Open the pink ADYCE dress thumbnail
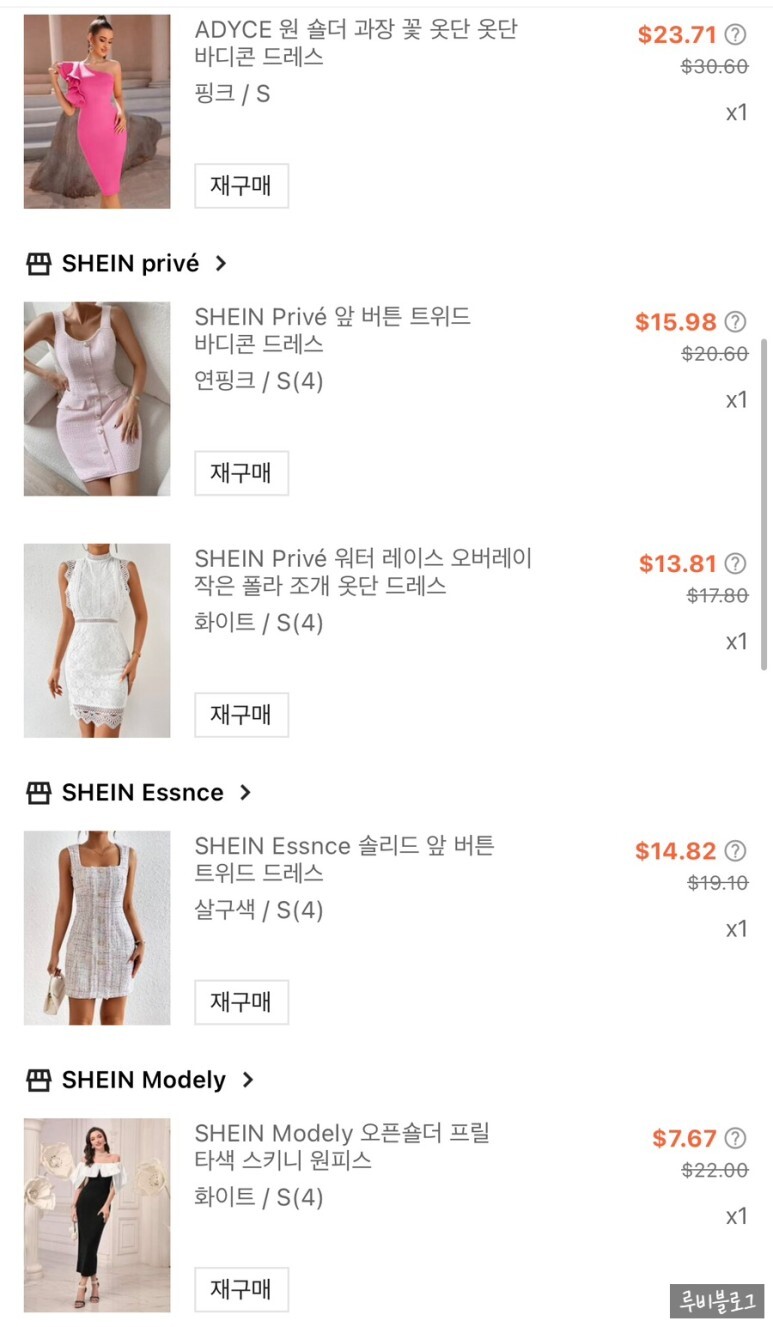The height and width of the screenshot is (1327, 773). click(96, 111)
